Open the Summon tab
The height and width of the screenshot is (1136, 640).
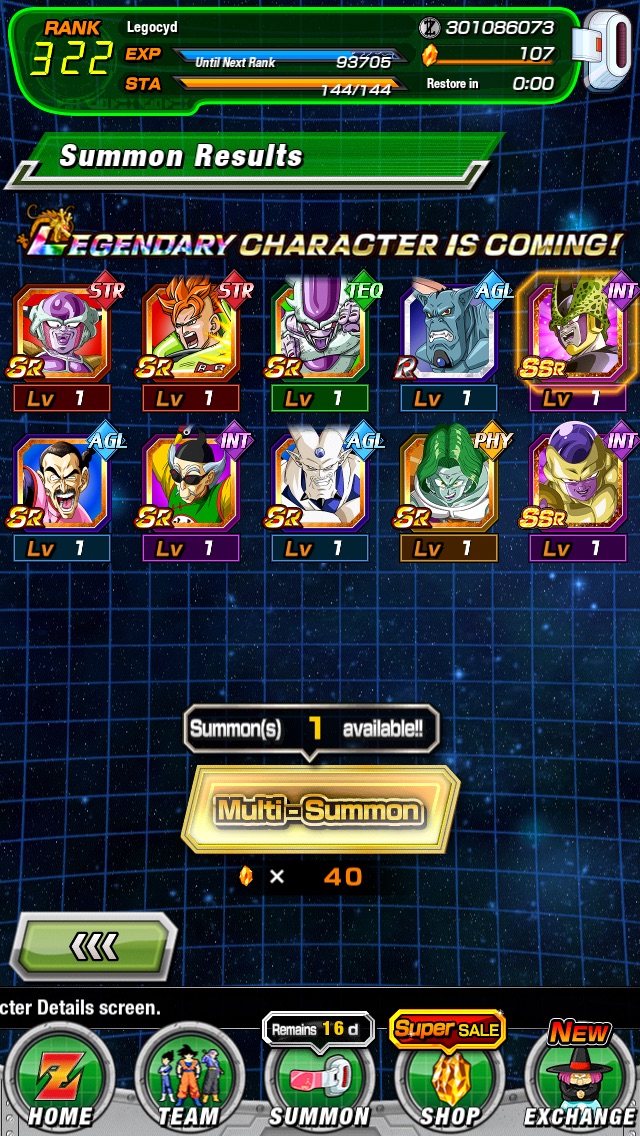pos(319,1082)
